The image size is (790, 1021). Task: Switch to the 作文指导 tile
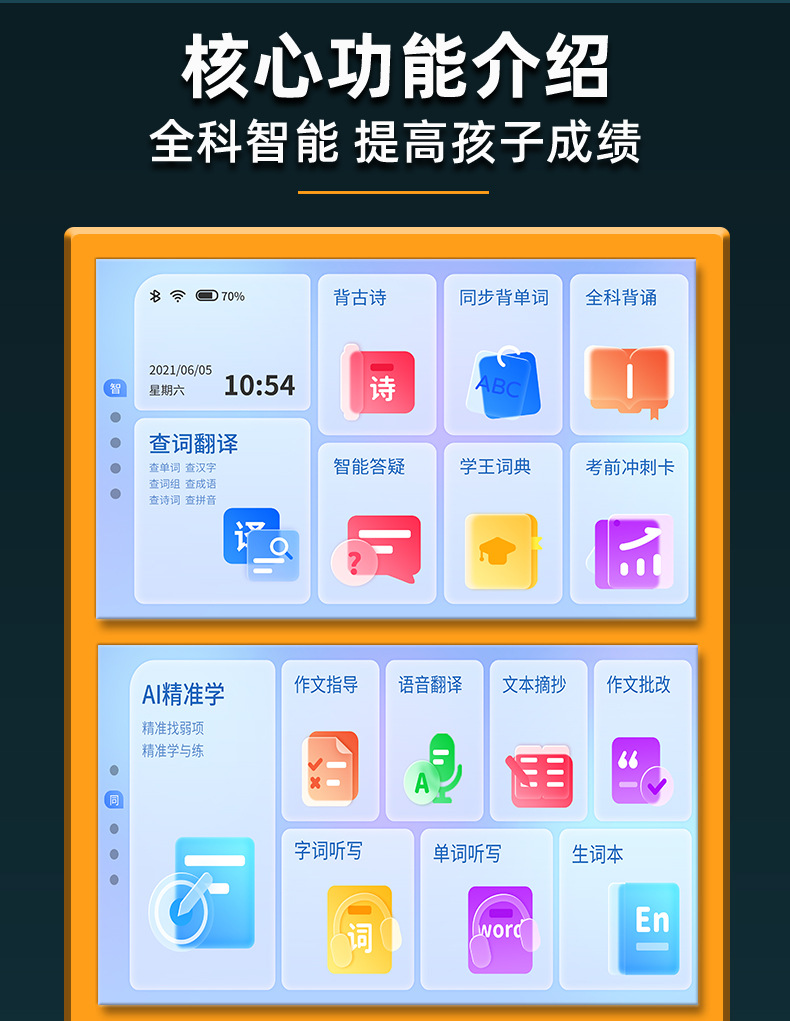330,740
